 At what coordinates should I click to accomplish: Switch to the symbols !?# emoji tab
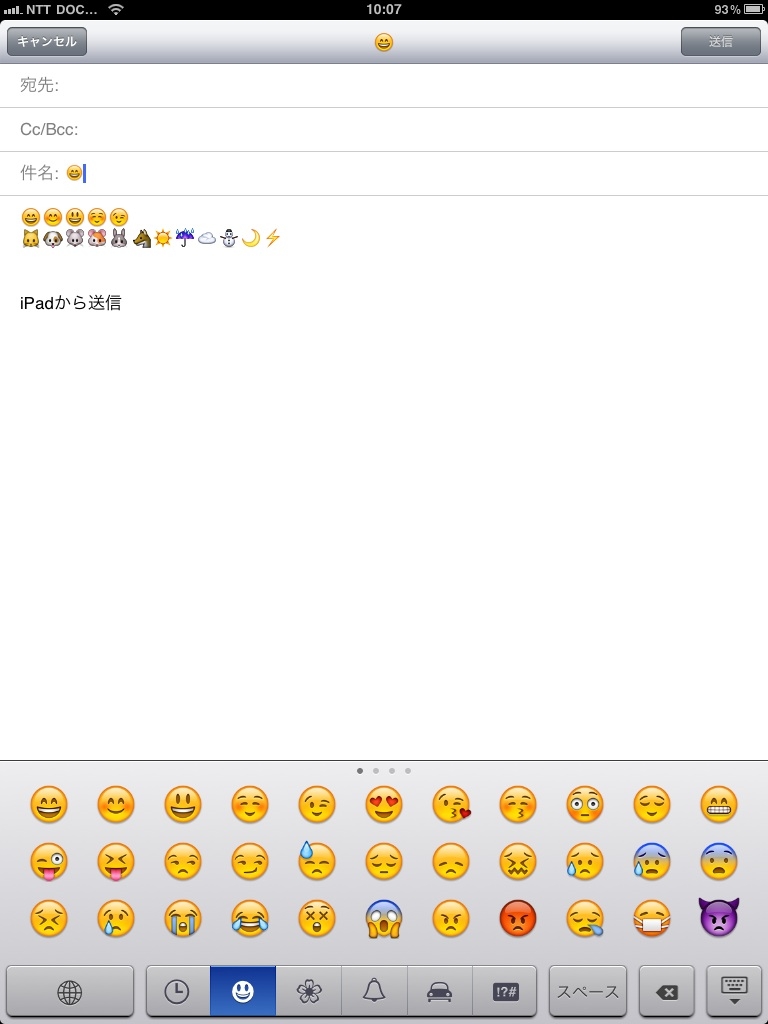(x=506, y=991)
